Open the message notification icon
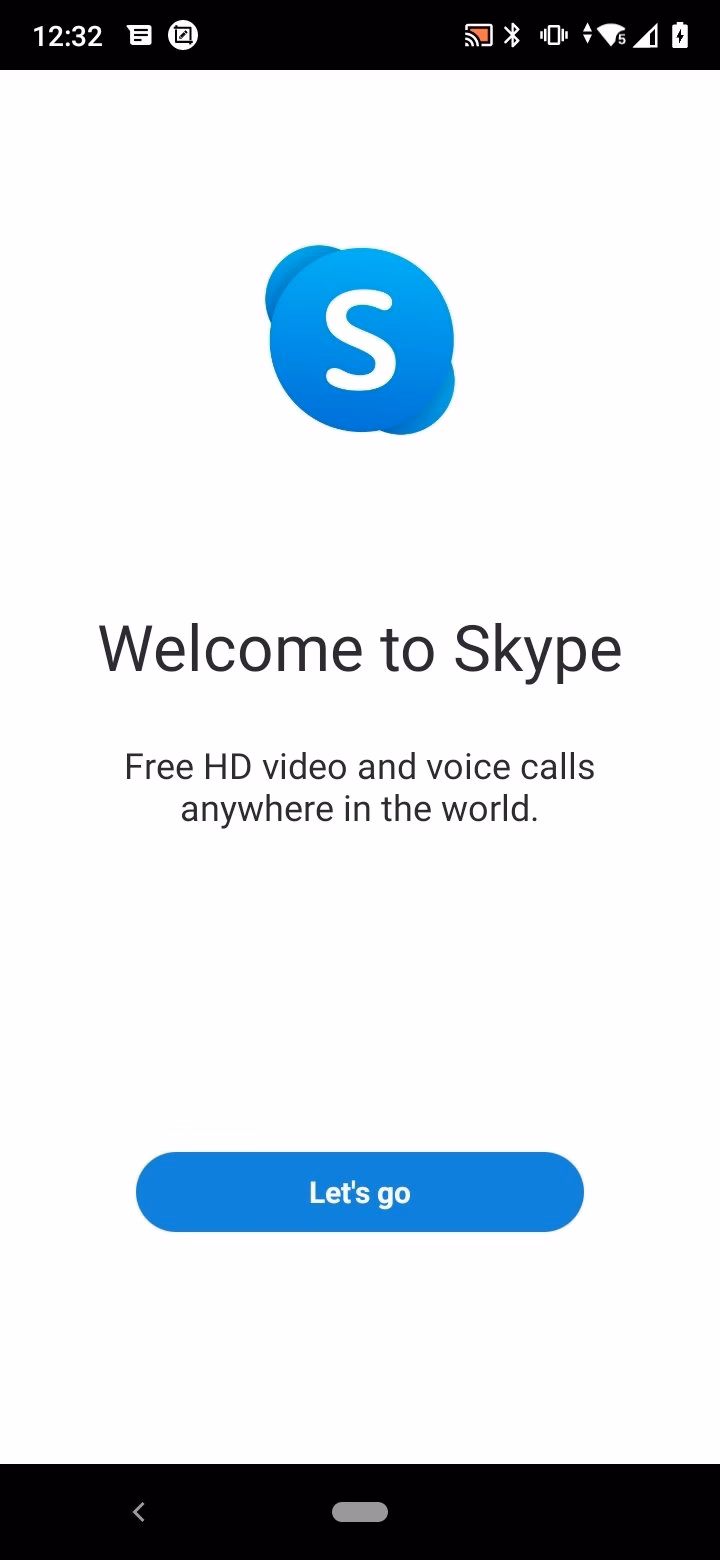720x1560 pixels. pyautogui.click(x=140, y=34)
